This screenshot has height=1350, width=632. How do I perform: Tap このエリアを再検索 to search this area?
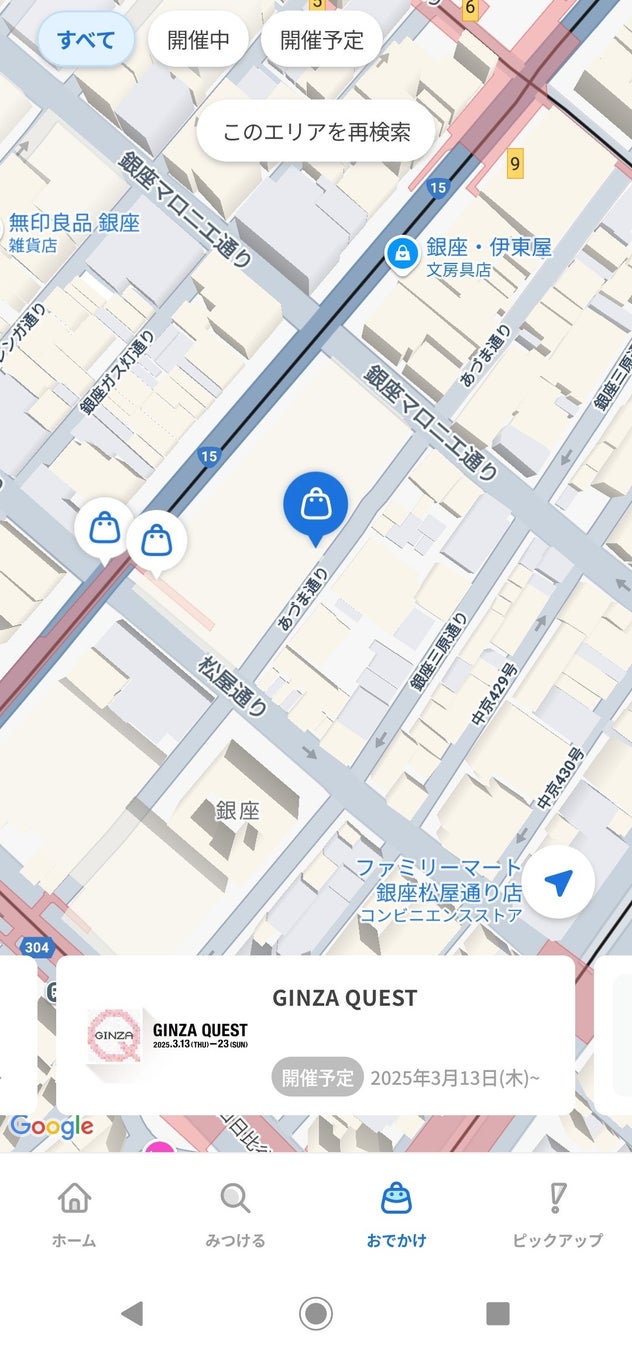pos(316,131)
